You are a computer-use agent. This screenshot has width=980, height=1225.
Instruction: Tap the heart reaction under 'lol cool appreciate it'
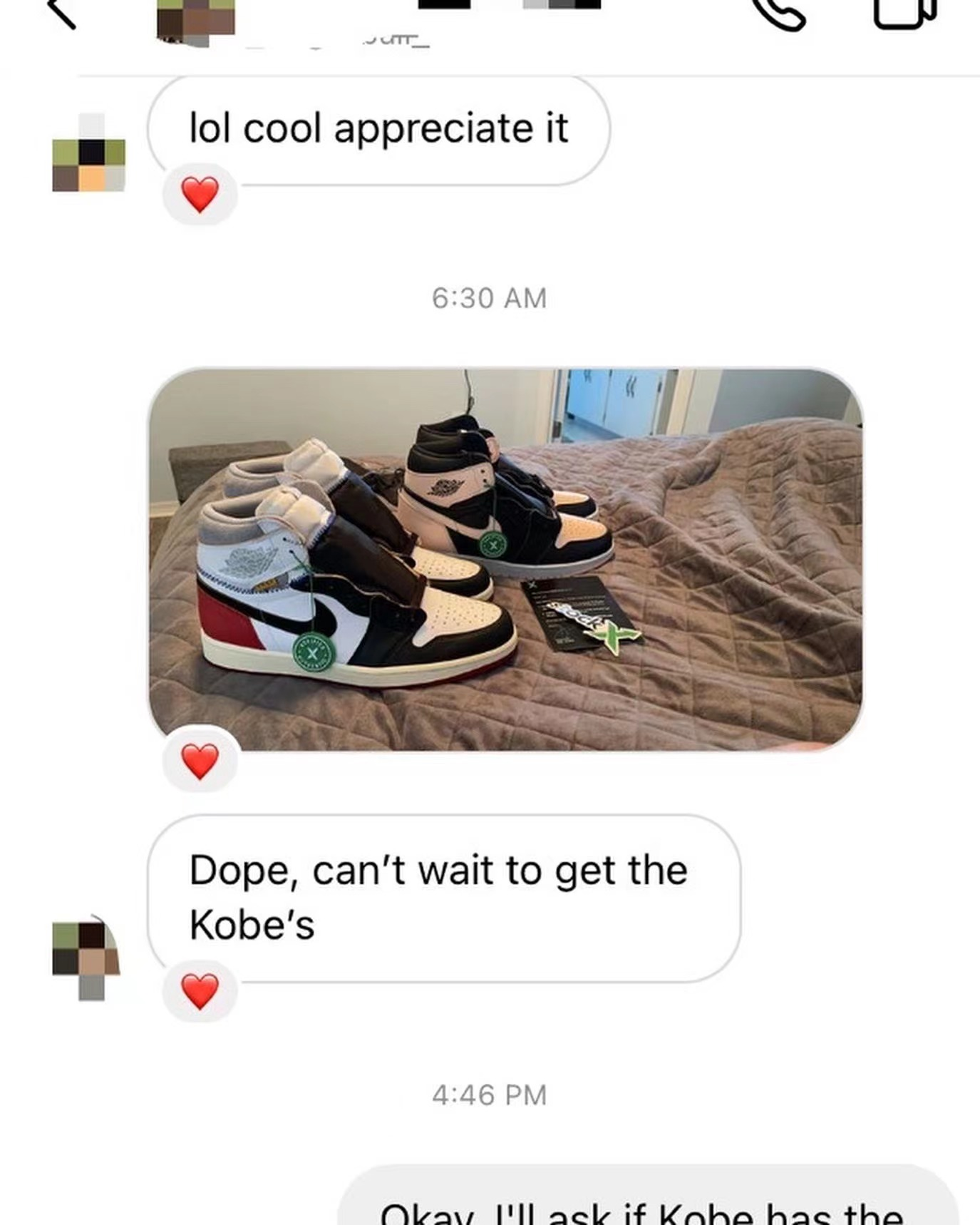click(x=200, y=194)
